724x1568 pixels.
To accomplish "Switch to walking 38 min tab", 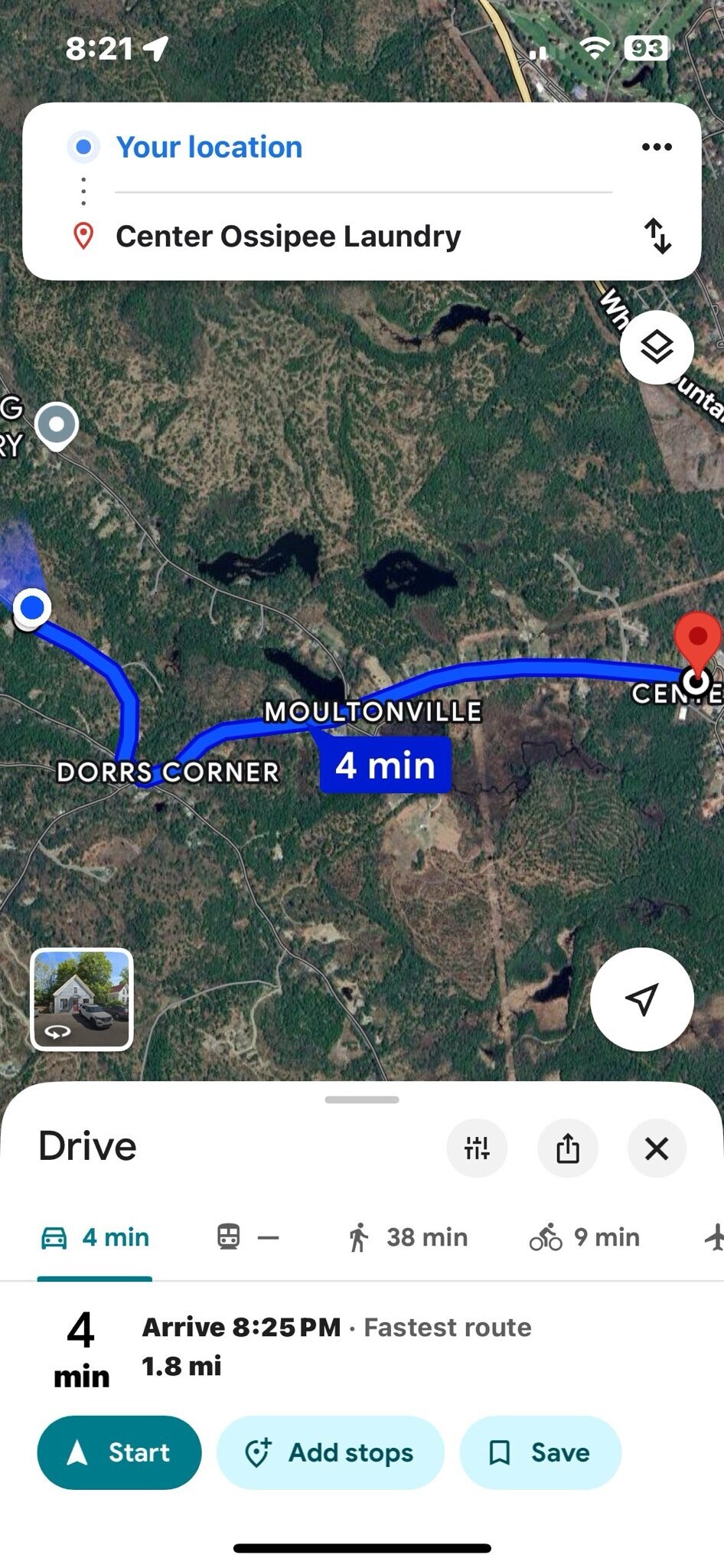I will [407, 1237].
